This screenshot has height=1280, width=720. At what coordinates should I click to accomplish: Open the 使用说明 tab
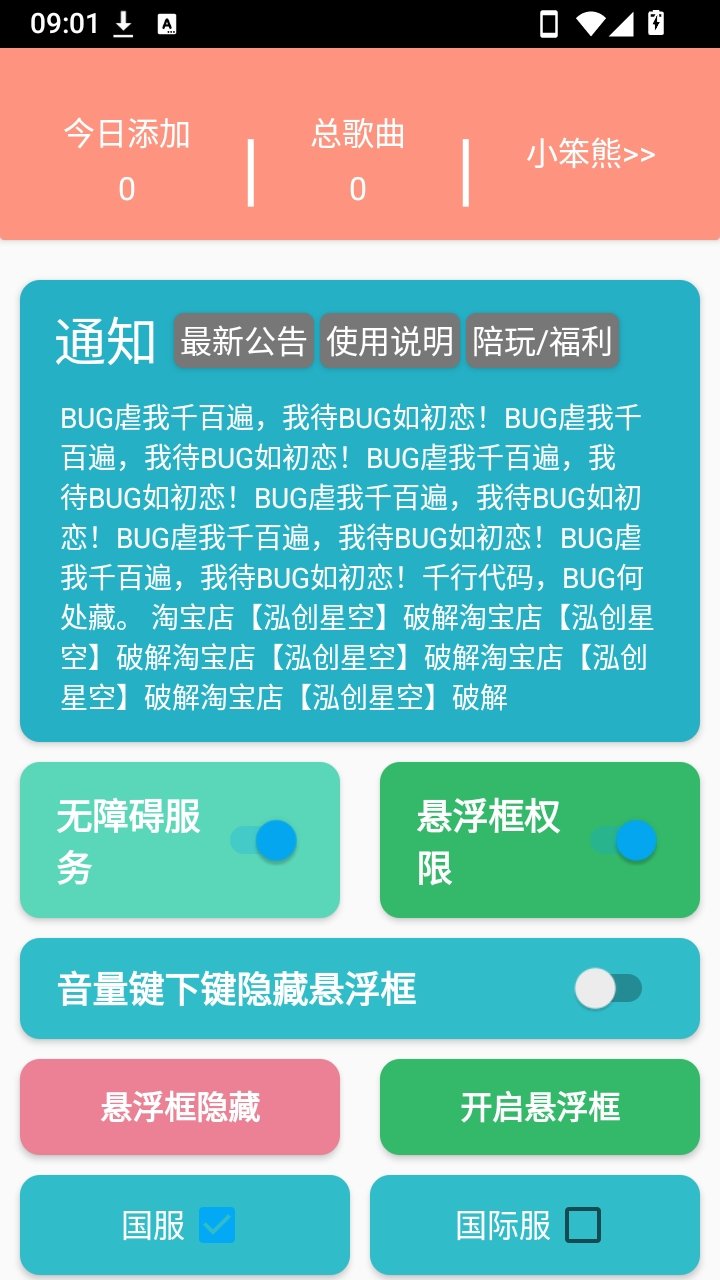390,341
